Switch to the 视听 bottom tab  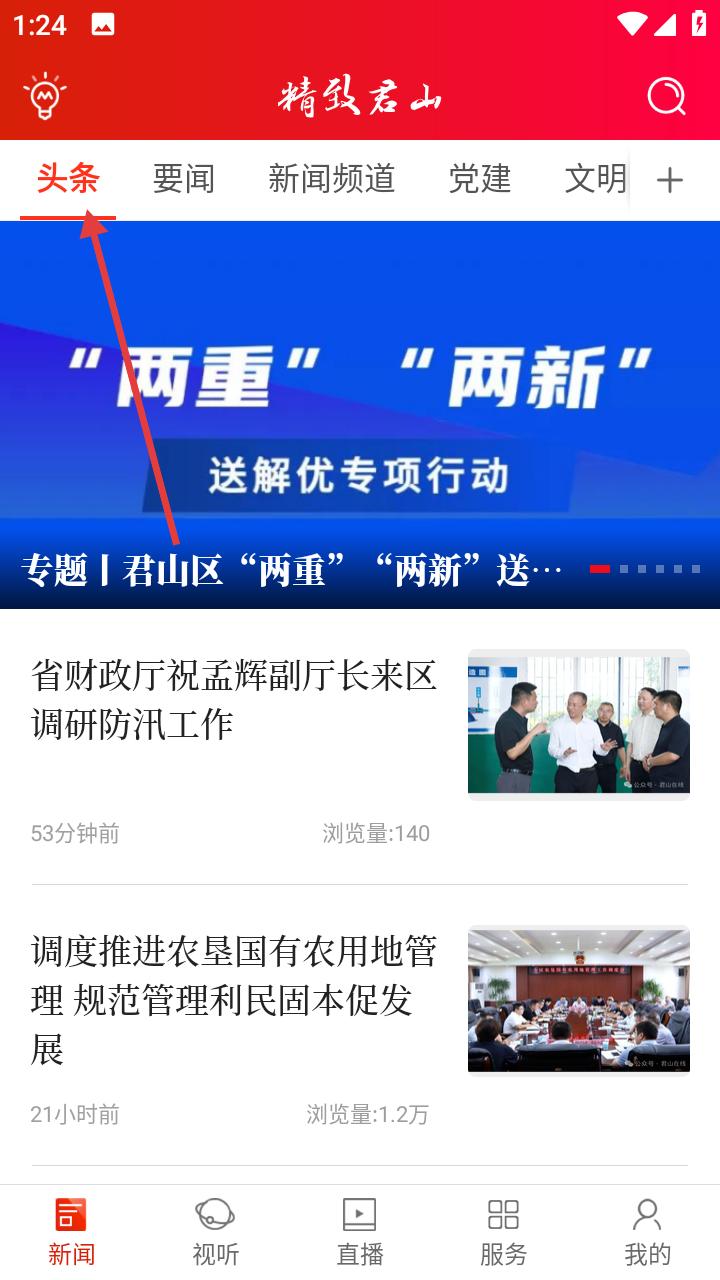pyautogui.click(x=216, y=1232)
